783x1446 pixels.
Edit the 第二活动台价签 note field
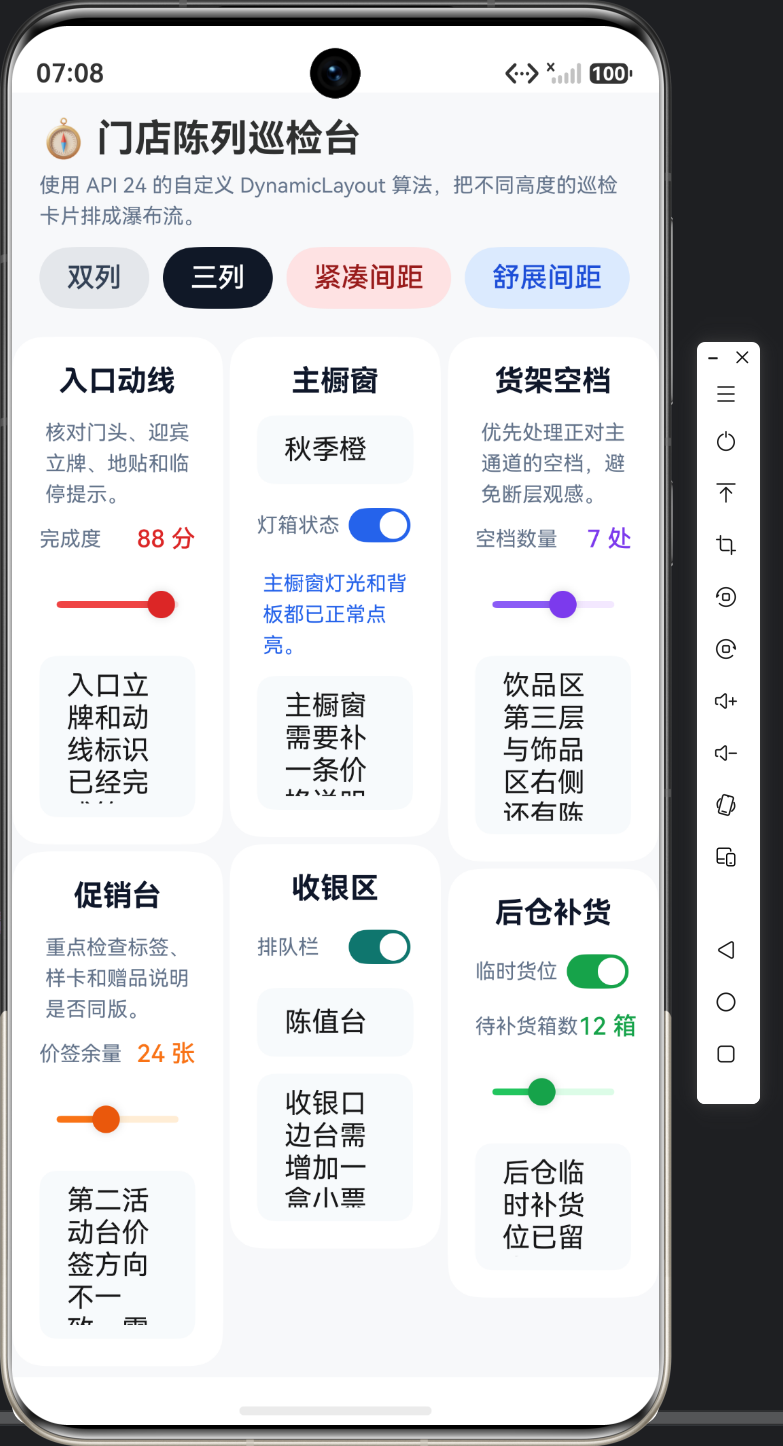click(117, 1254)
